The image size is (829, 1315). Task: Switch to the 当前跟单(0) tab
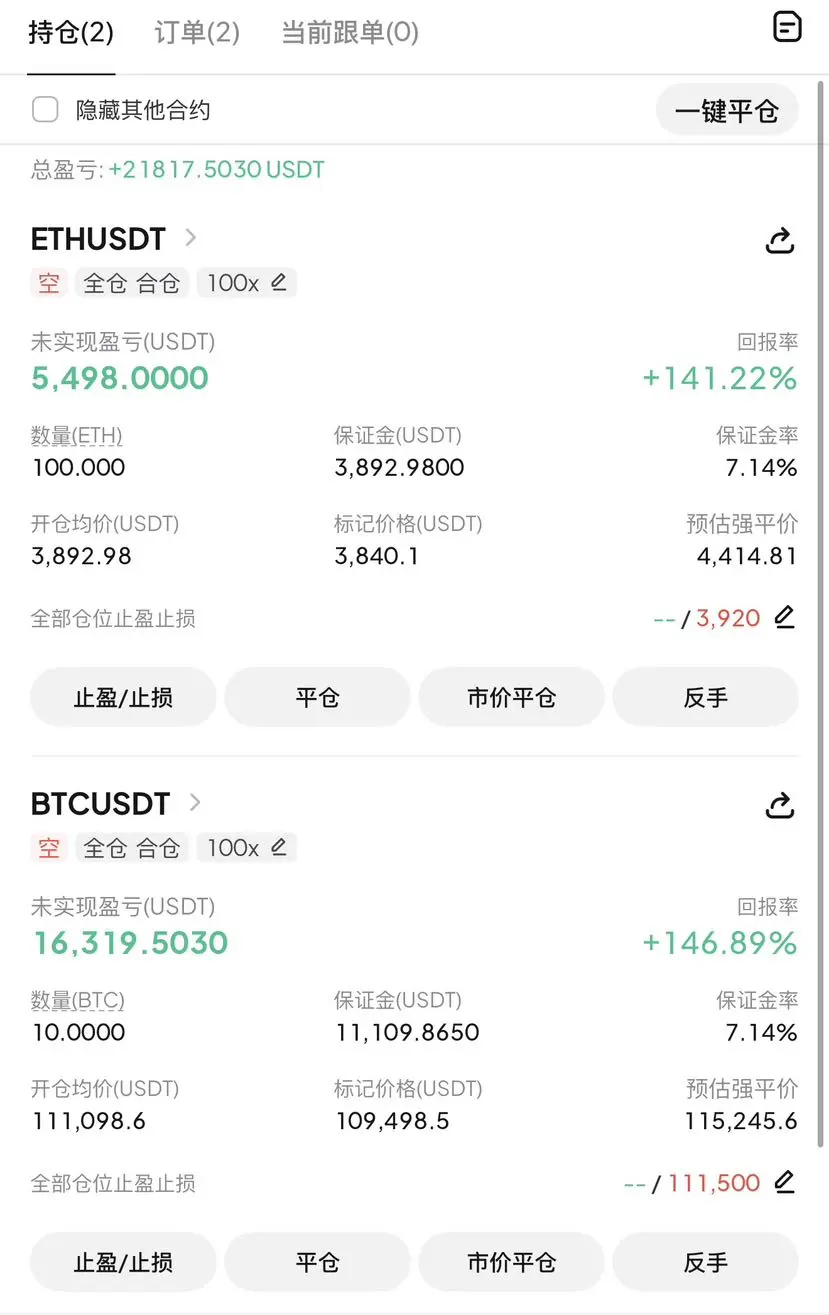coord(349,33)
